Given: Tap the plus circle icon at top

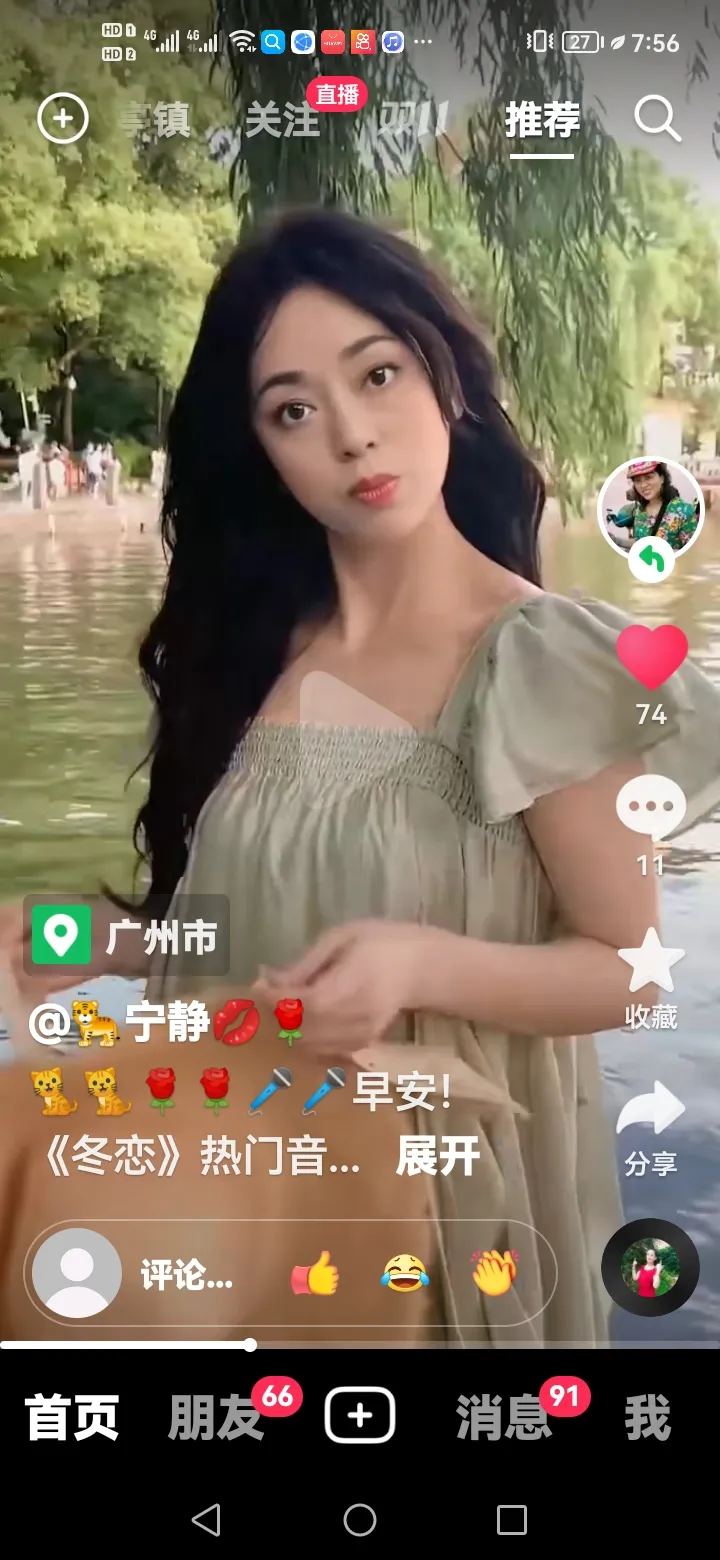Looking at the screenshot, I should click(x=63, y=120).
